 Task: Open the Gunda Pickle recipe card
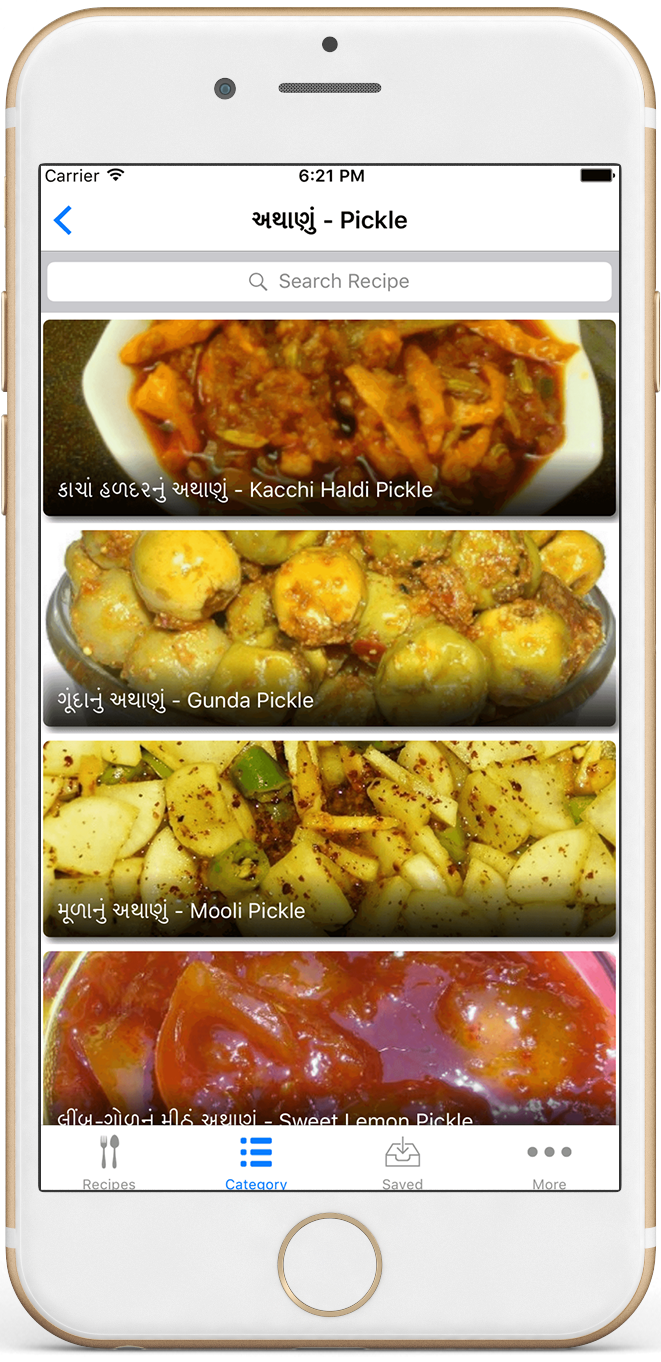pos(329,628)
